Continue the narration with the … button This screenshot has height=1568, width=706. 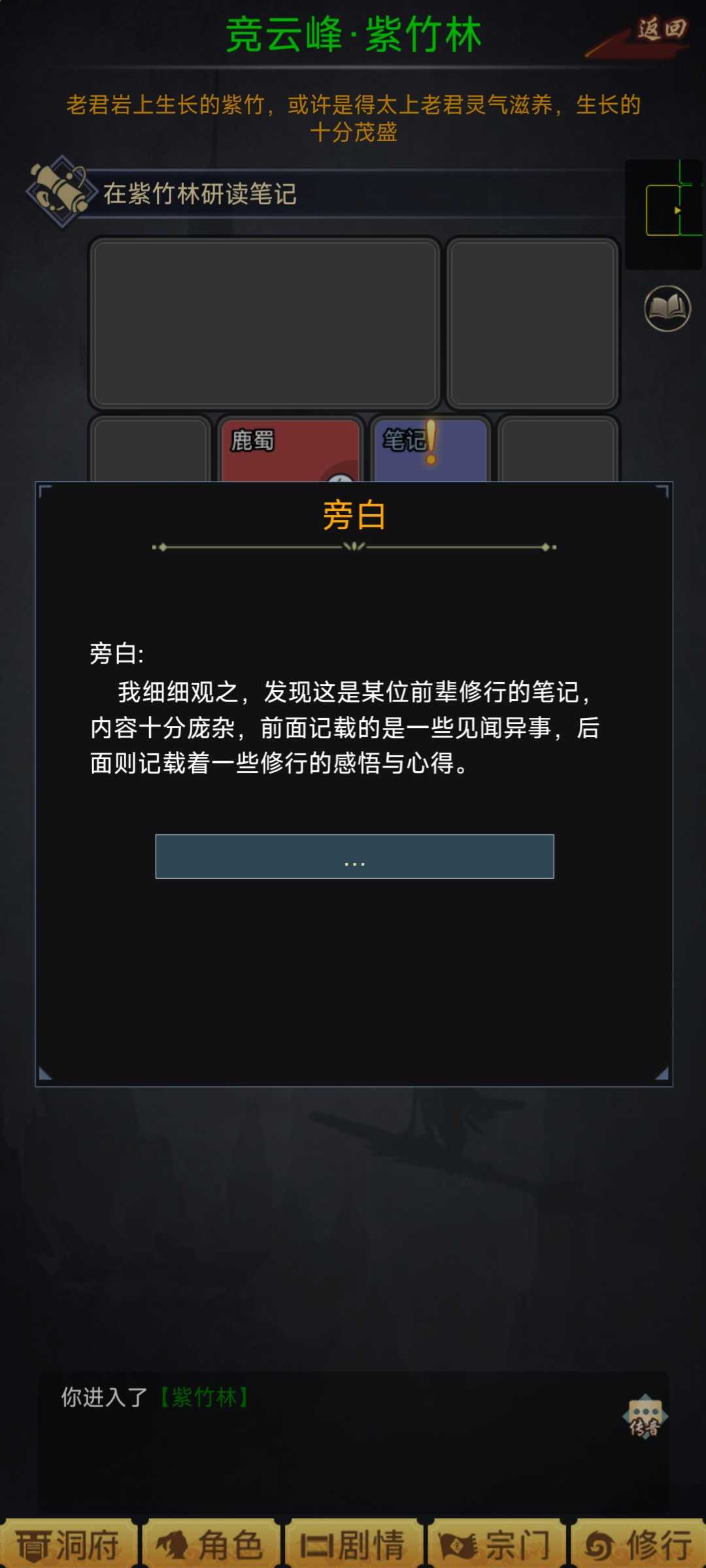coord(354,857)
